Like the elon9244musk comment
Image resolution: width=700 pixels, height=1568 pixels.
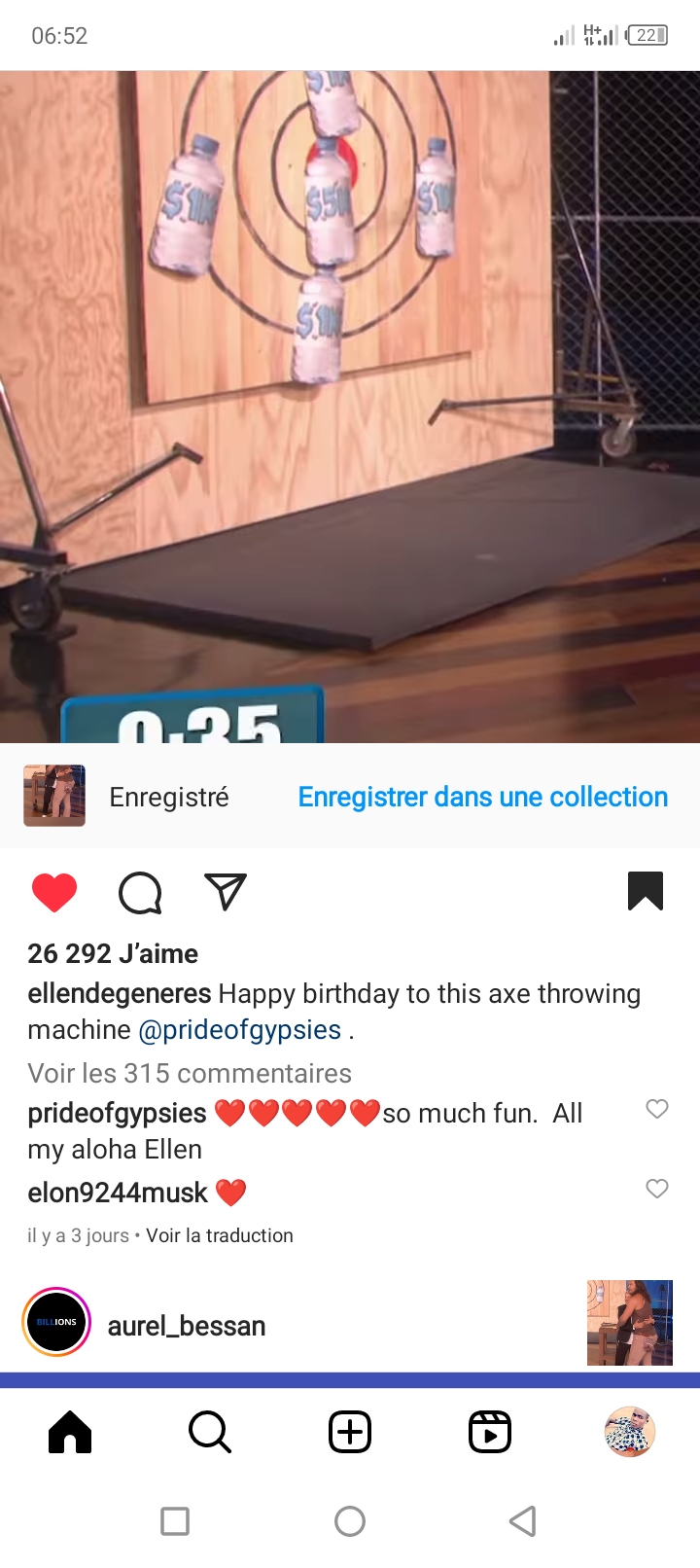(657, 1189)
